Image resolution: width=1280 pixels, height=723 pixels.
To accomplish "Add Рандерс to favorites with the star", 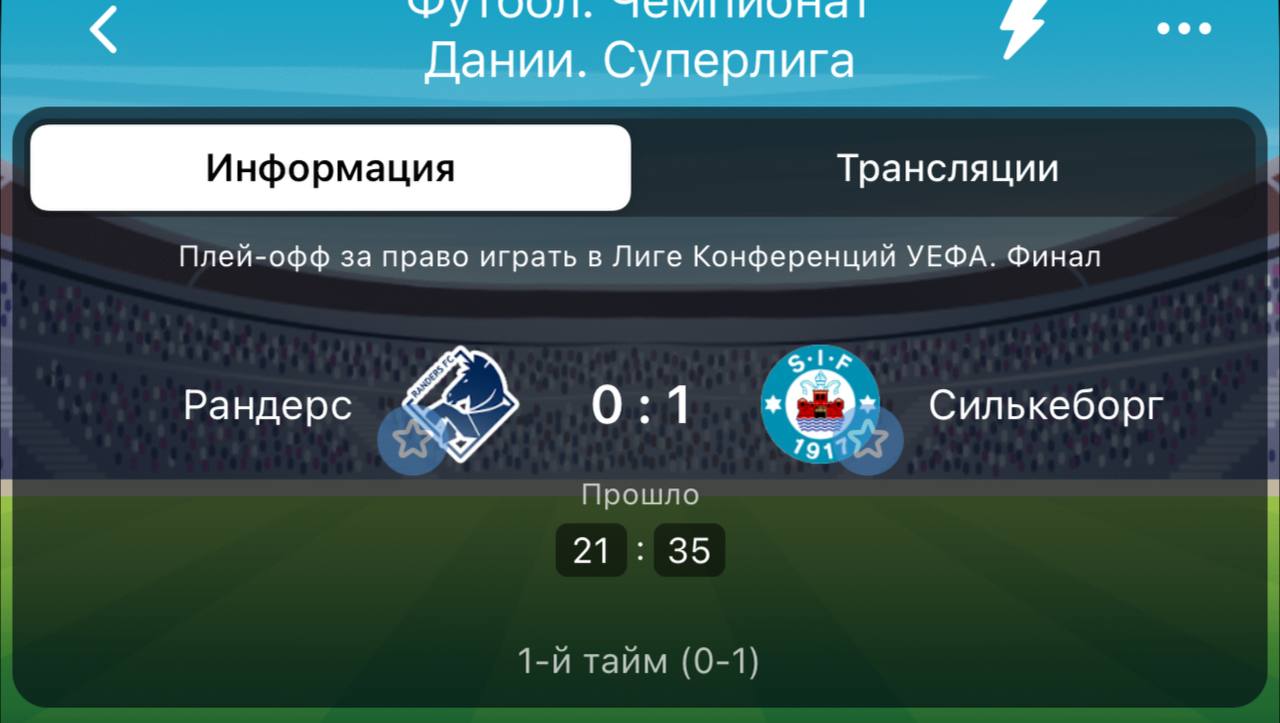I will 411,441.
